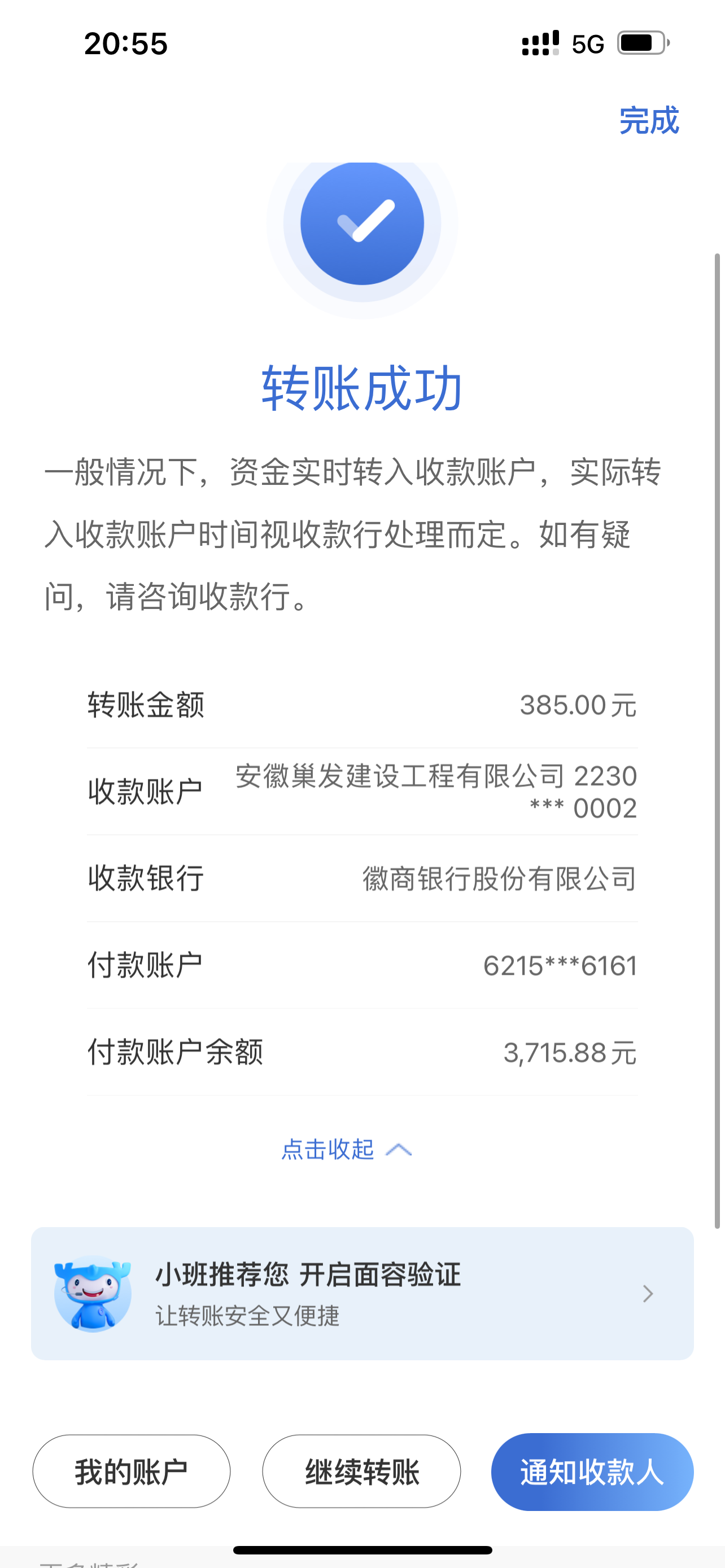
Task: Collapse details with 点击收起
Action: pyautogui.click(x=346, y=1149)
